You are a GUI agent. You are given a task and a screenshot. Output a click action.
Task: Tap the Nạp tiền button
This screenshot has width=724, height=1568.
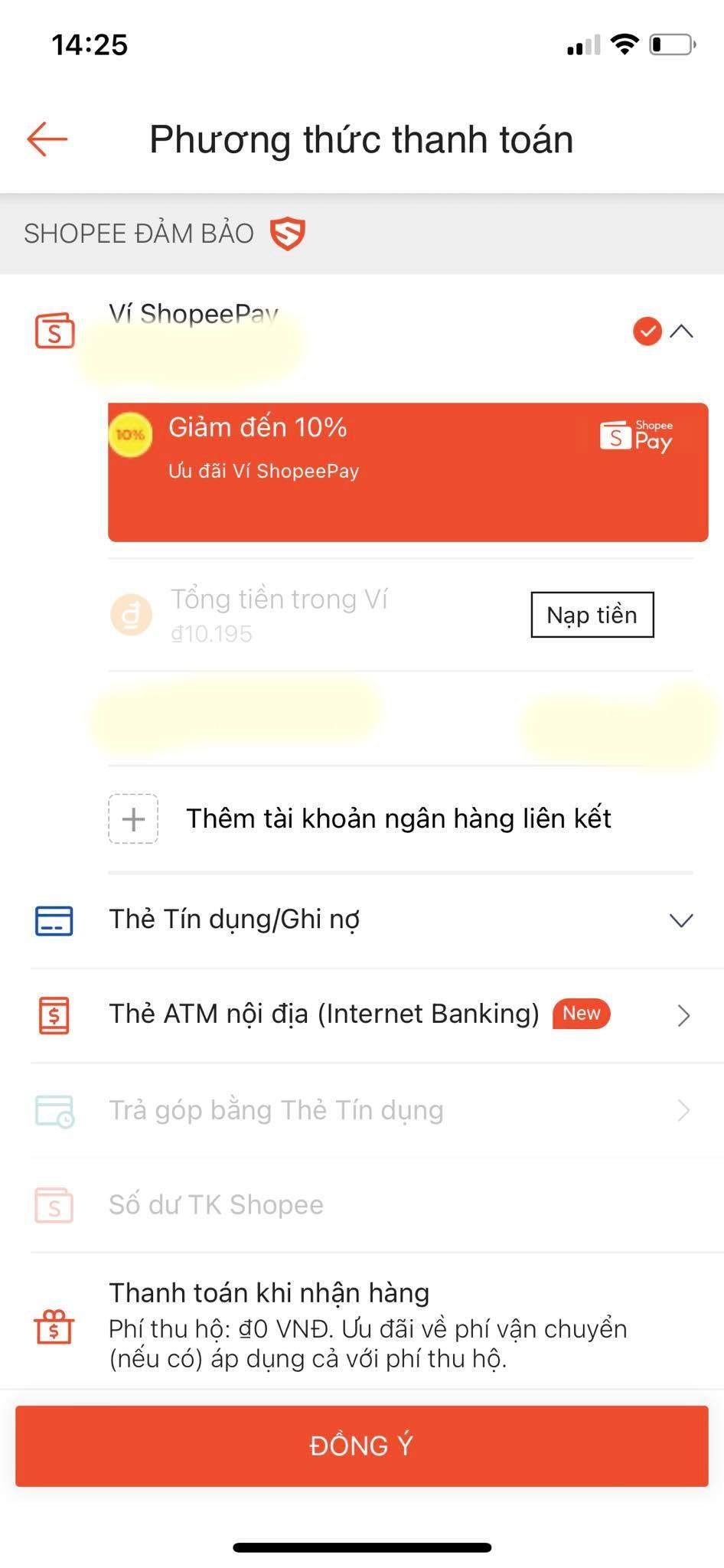[x=592, y=615]
